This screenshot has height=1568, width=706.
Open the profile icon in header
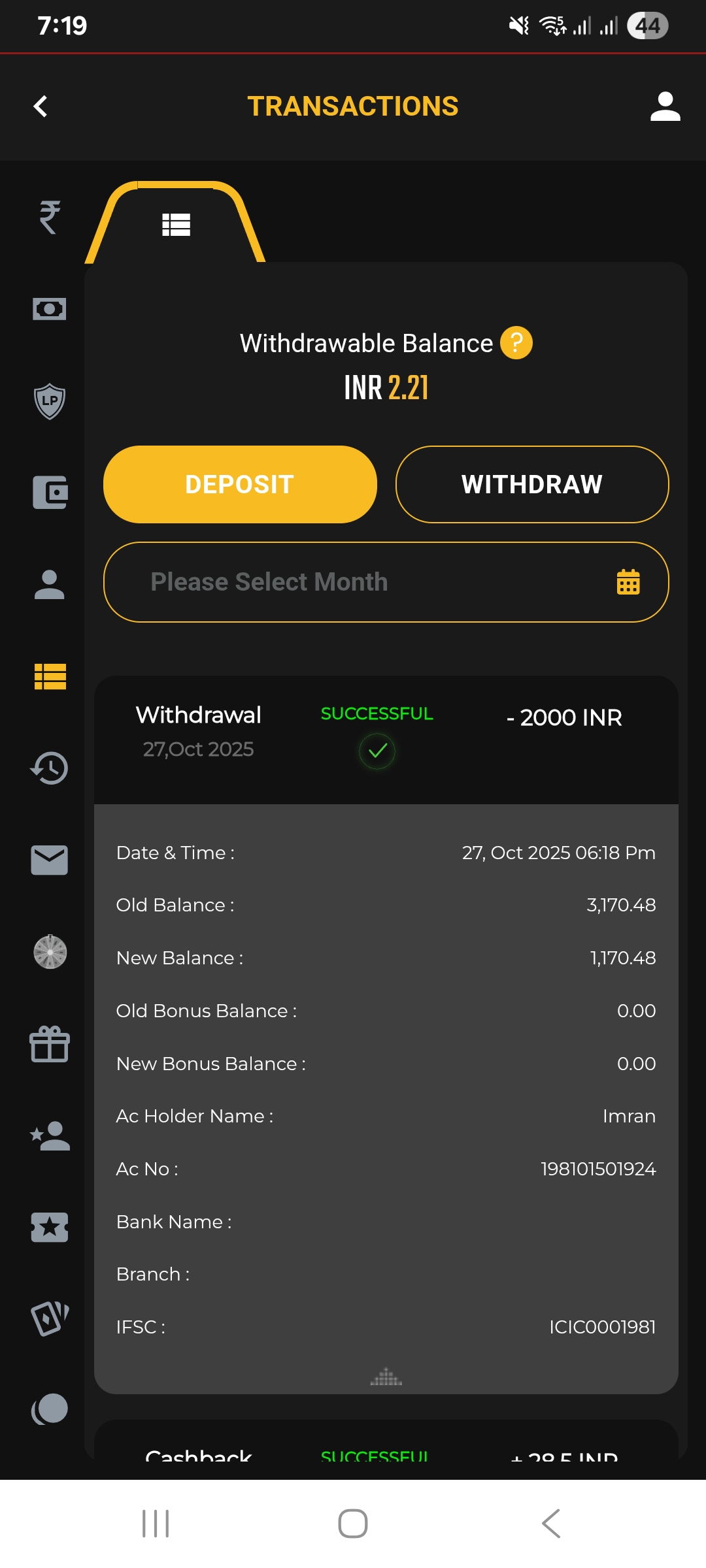(665, 106)
